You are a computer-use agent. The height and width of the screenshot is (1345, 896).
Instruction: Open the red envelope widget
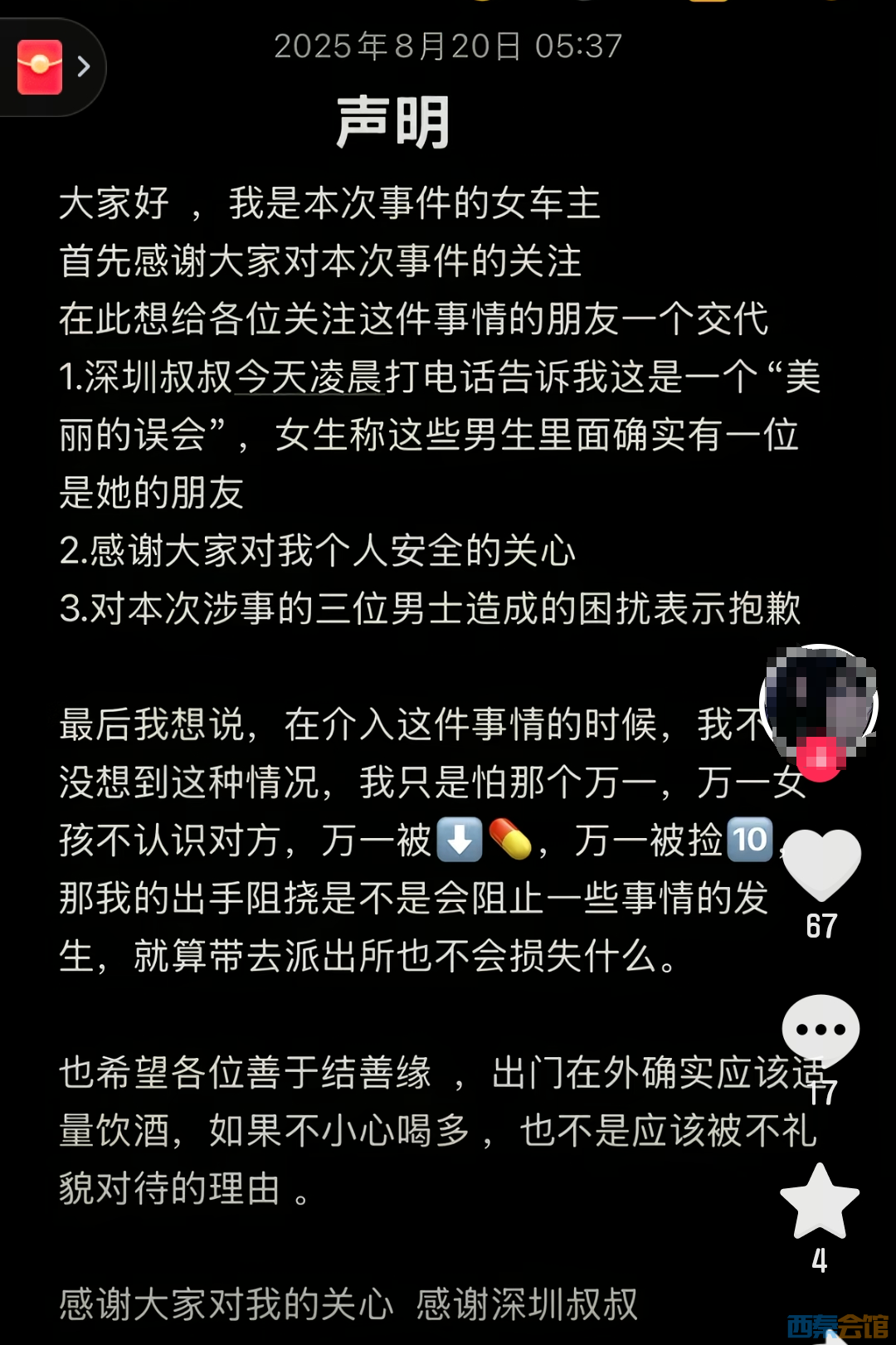pos(41,66)
